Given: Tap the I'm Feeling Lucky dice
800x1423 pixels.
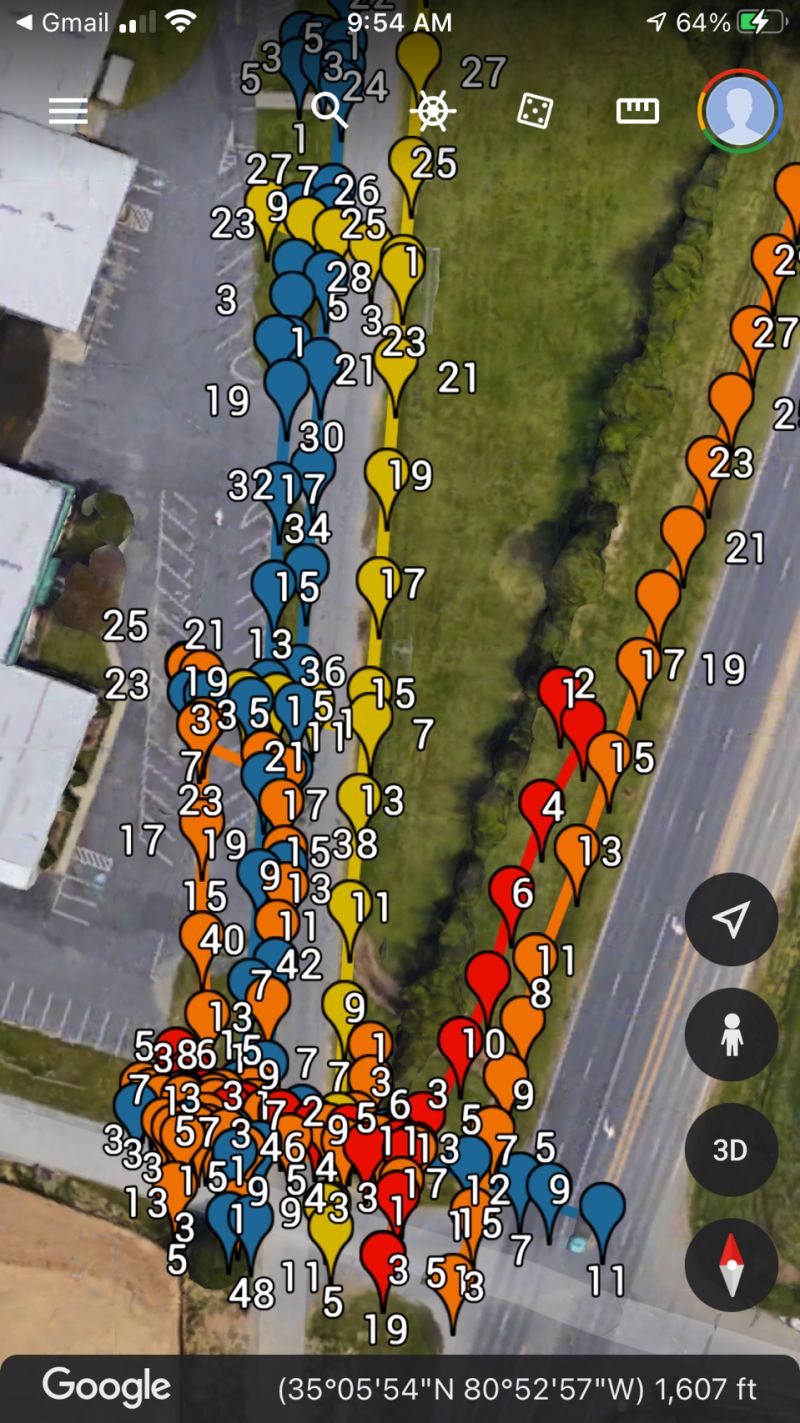Looking at the screenshot, I should pyautogui.click(x=535, y=110).
